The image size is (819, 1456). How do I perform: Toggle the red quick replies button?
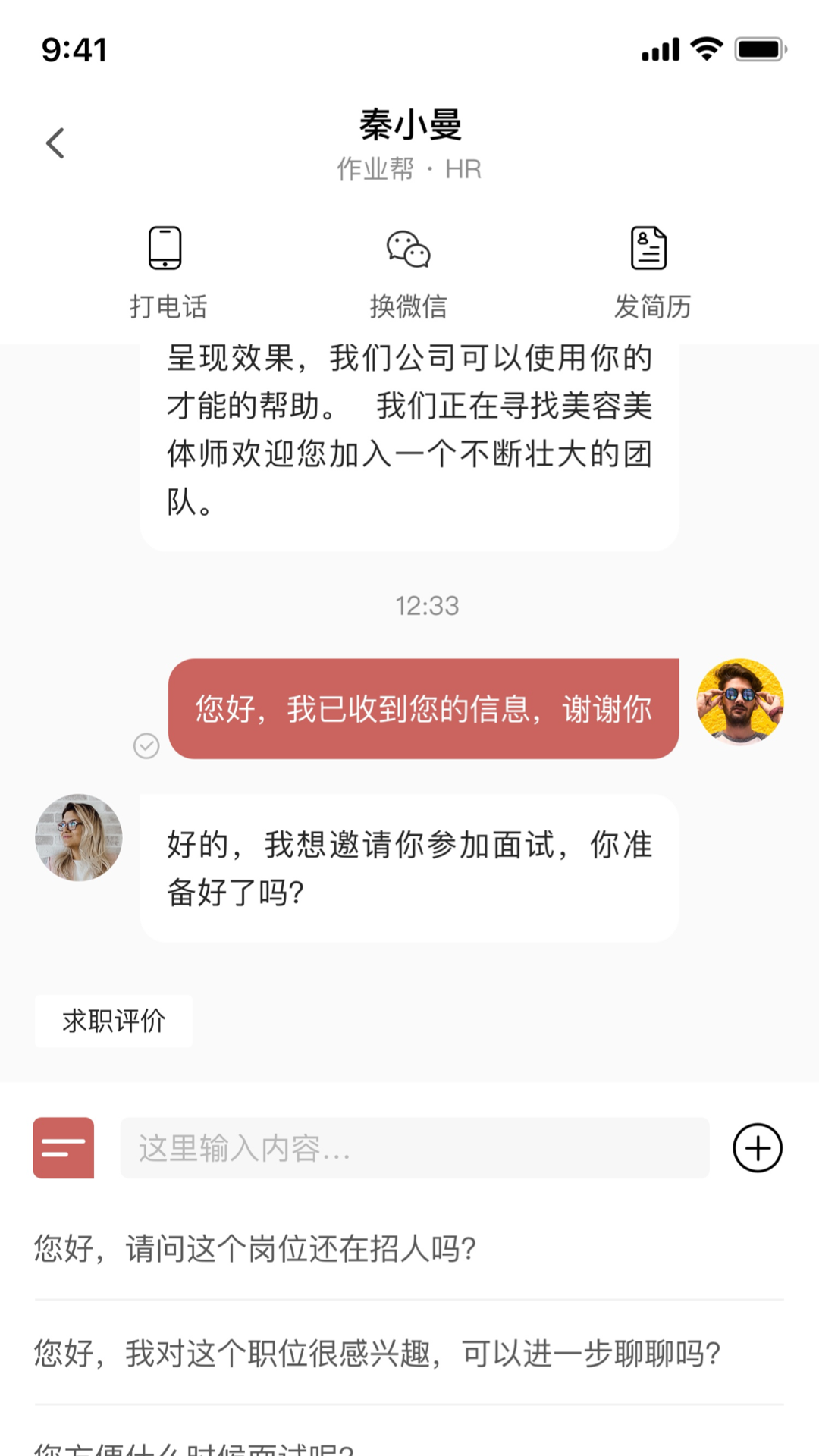pos(64,1147)
